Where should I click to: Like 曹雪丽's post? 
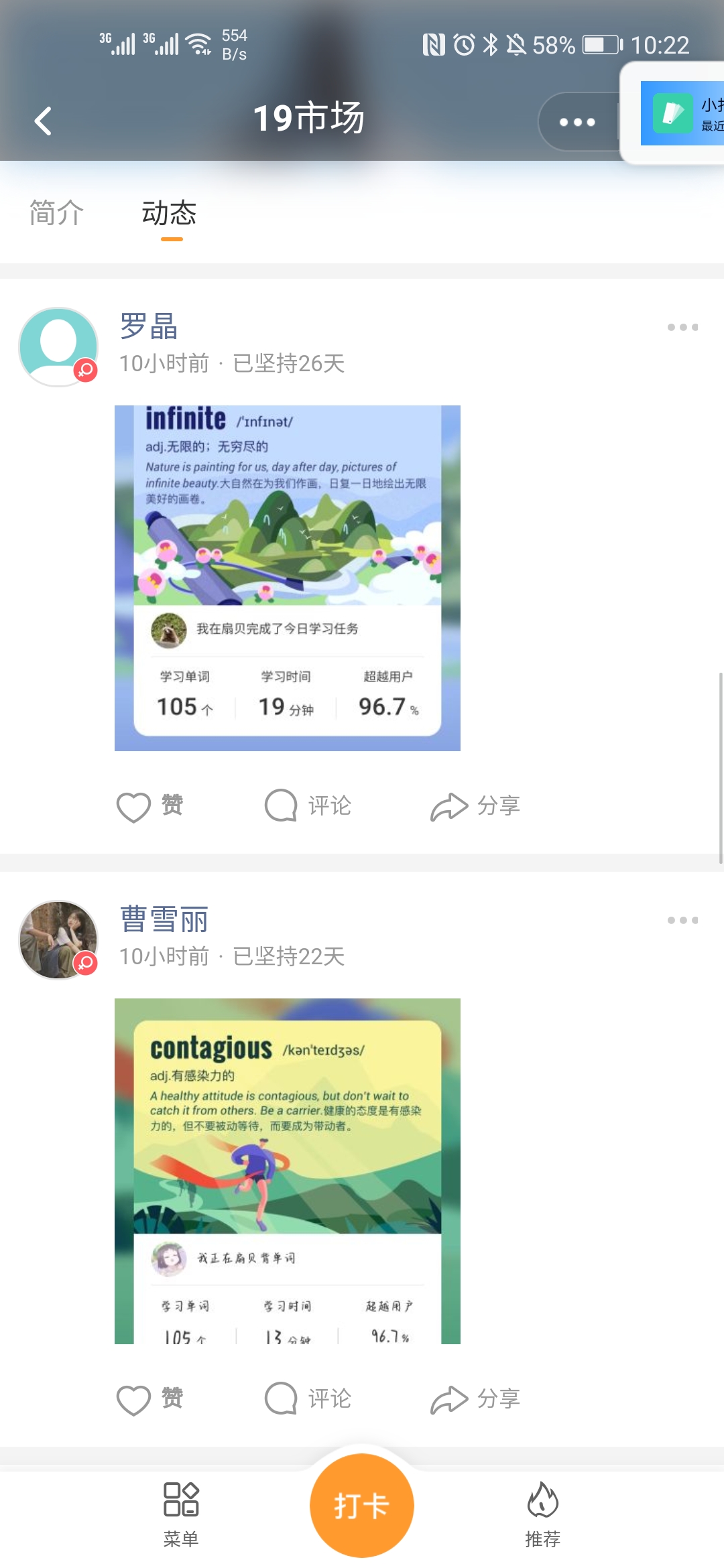click(150, 1398)
